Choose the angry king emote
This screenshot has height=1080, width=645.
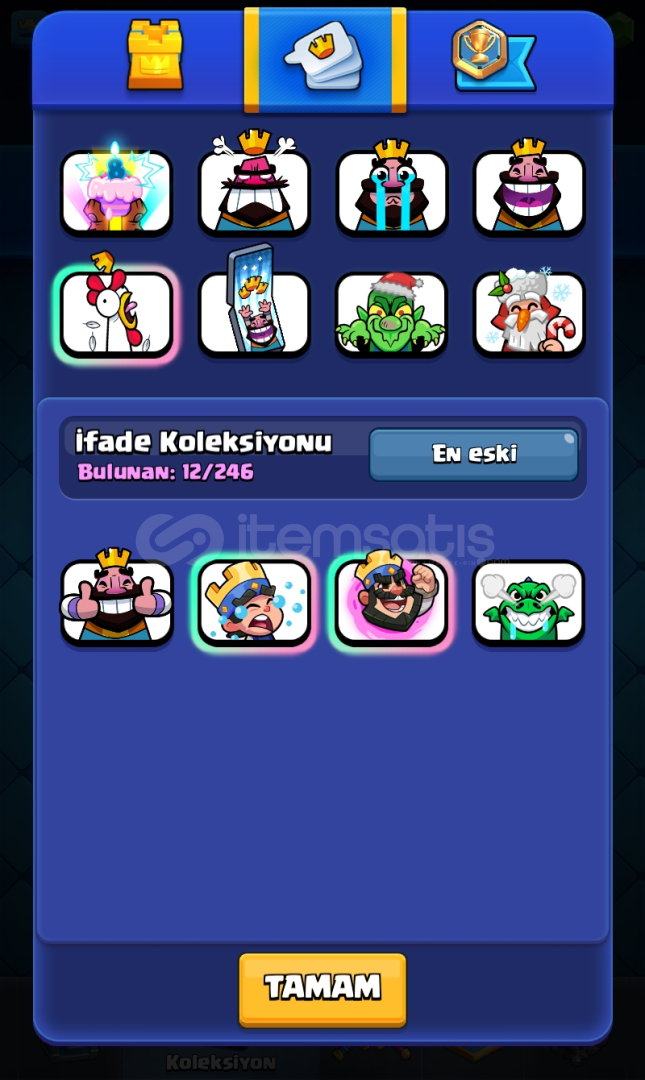point(254,192)
